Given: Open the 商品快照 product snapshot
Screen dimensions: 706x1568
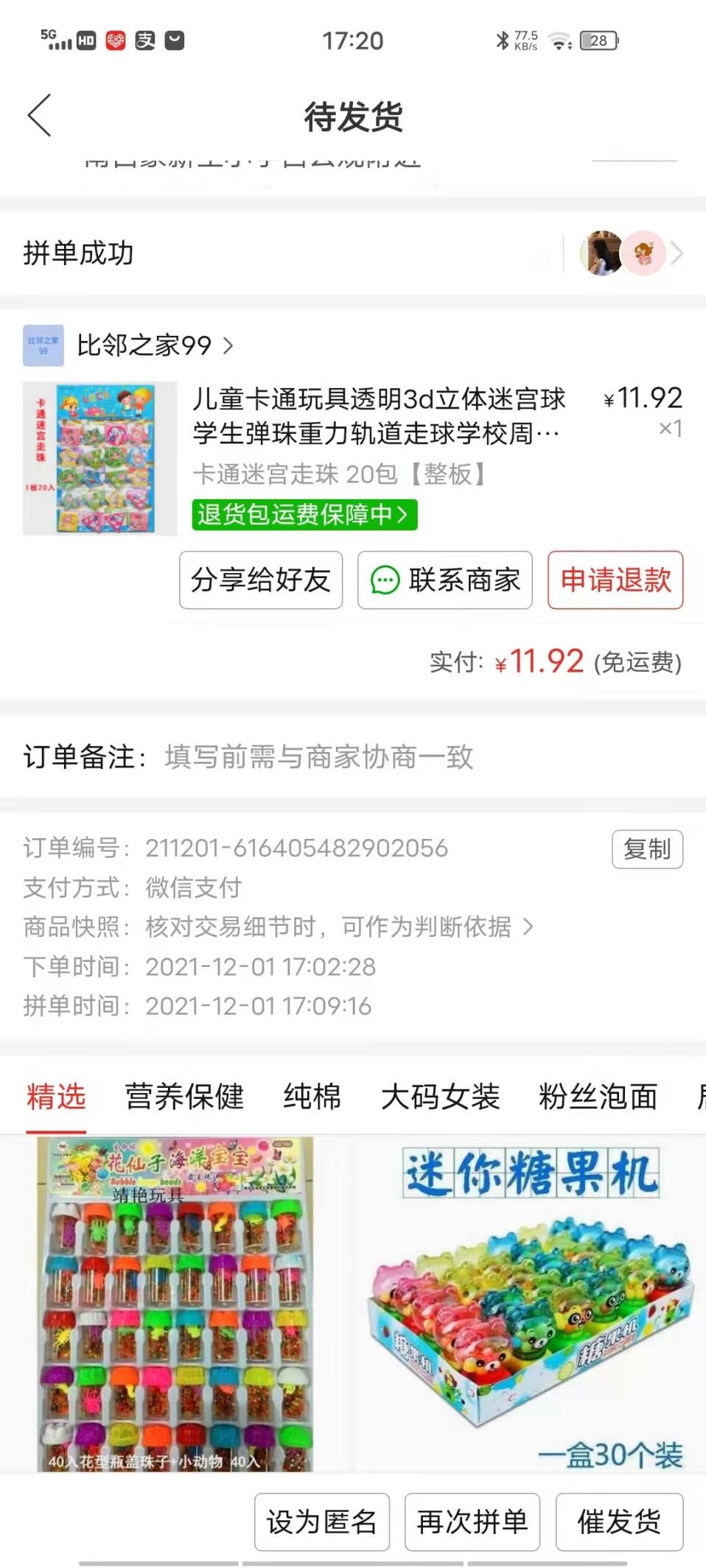Looking at the screenshot, I should [x=278, y=927].
